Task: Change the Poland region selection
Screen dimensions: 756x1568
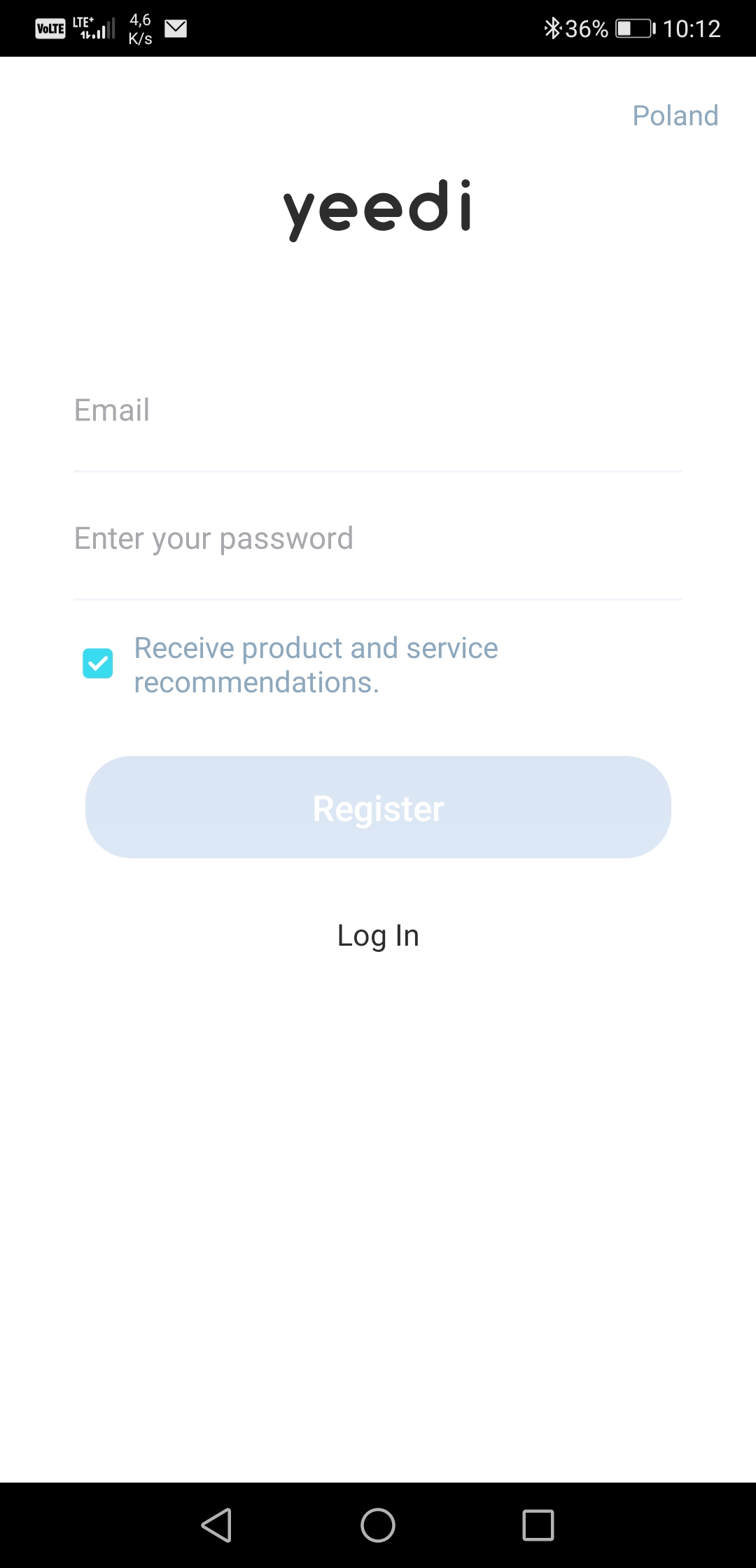Action: pos(675,115)
